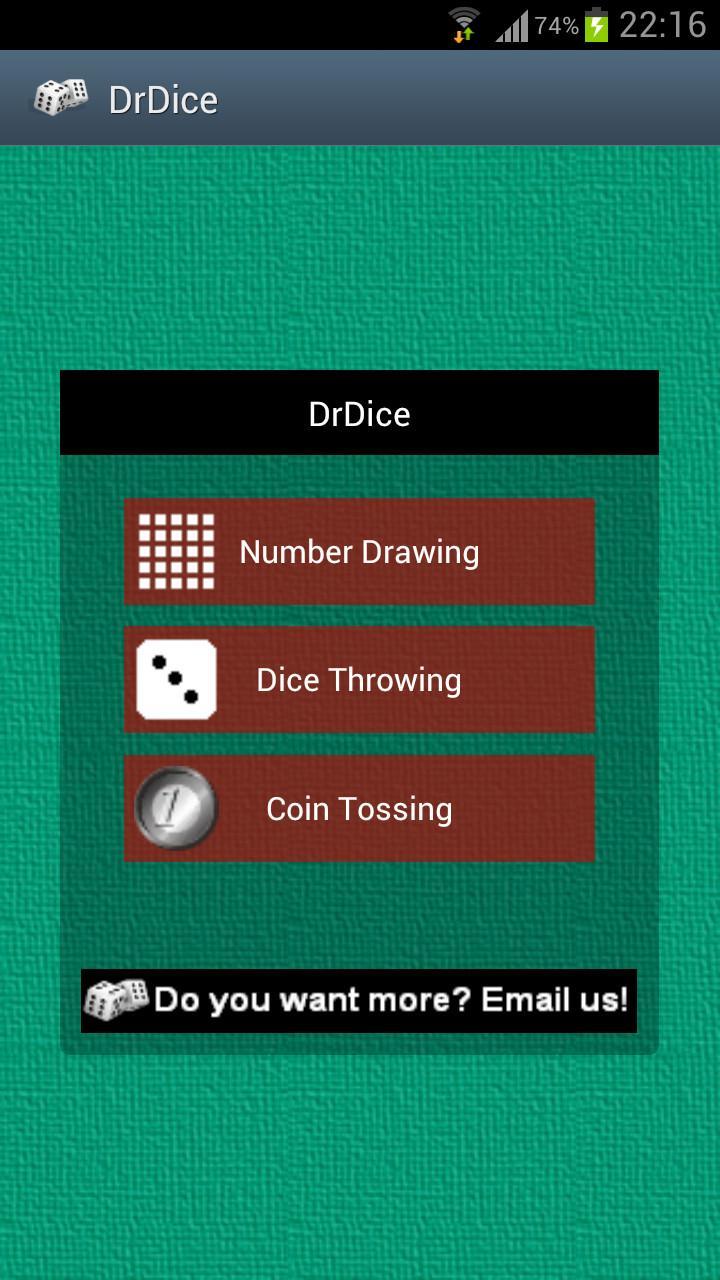Click the Coin Tossing button label text
Viewport: 720px width, 1280px height.
(x=358, y=808)
